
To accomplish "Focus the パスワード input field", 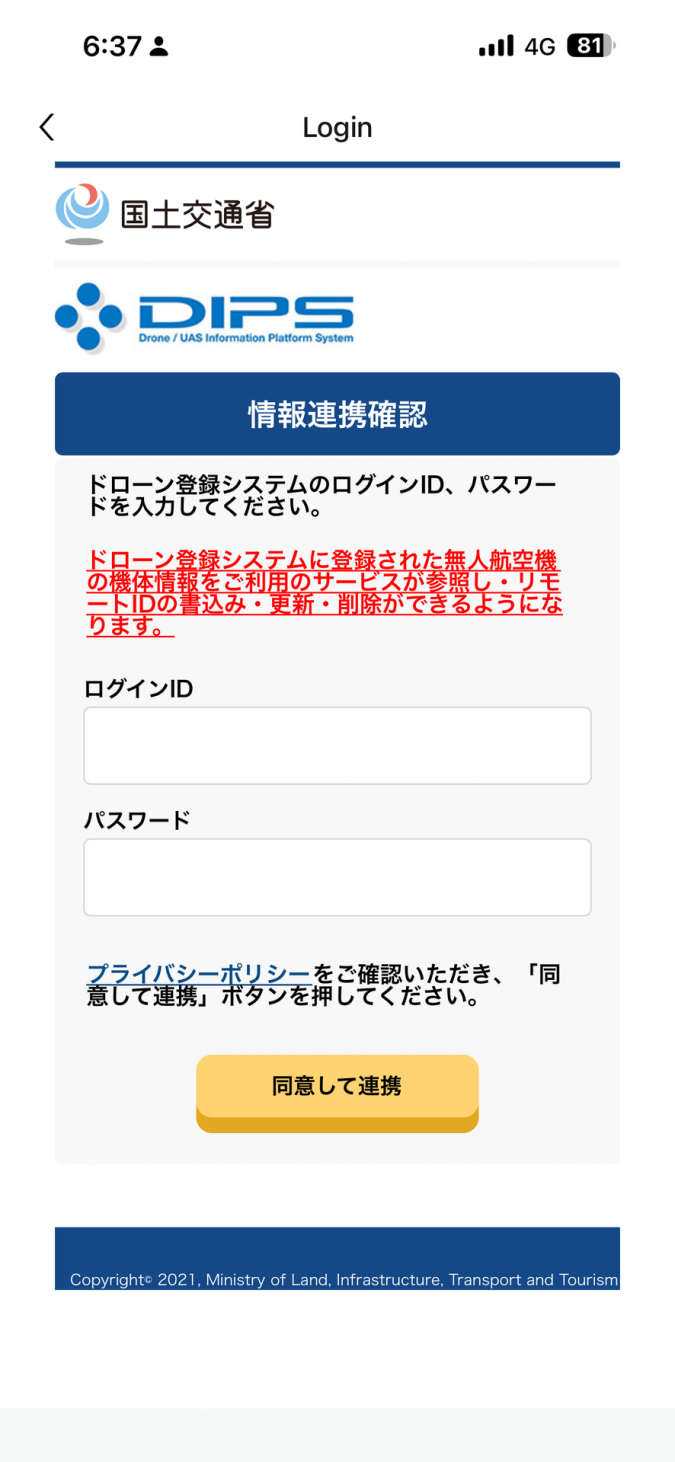I will [x=337, y=877].
